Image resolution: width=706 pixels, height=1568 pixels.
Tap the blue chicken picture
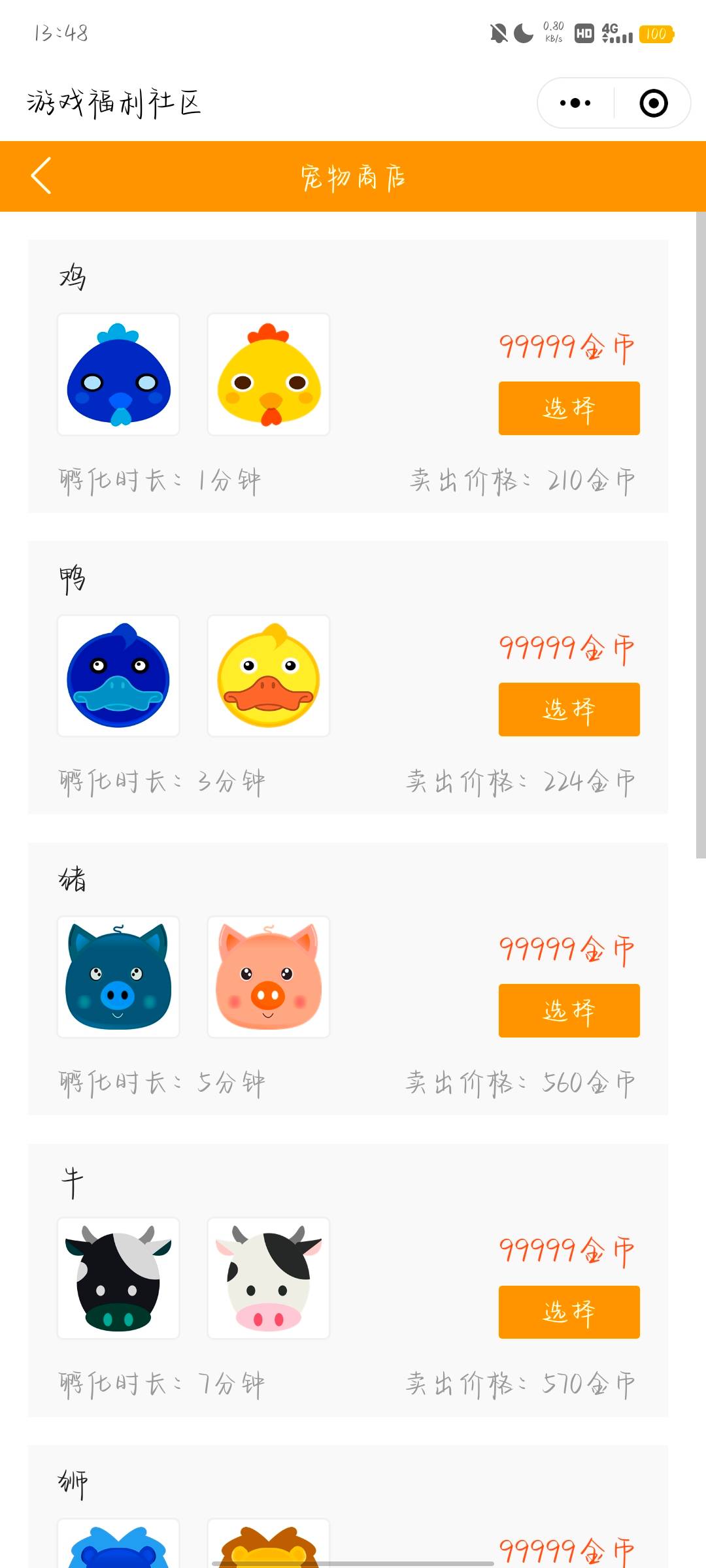pos(118,374)
